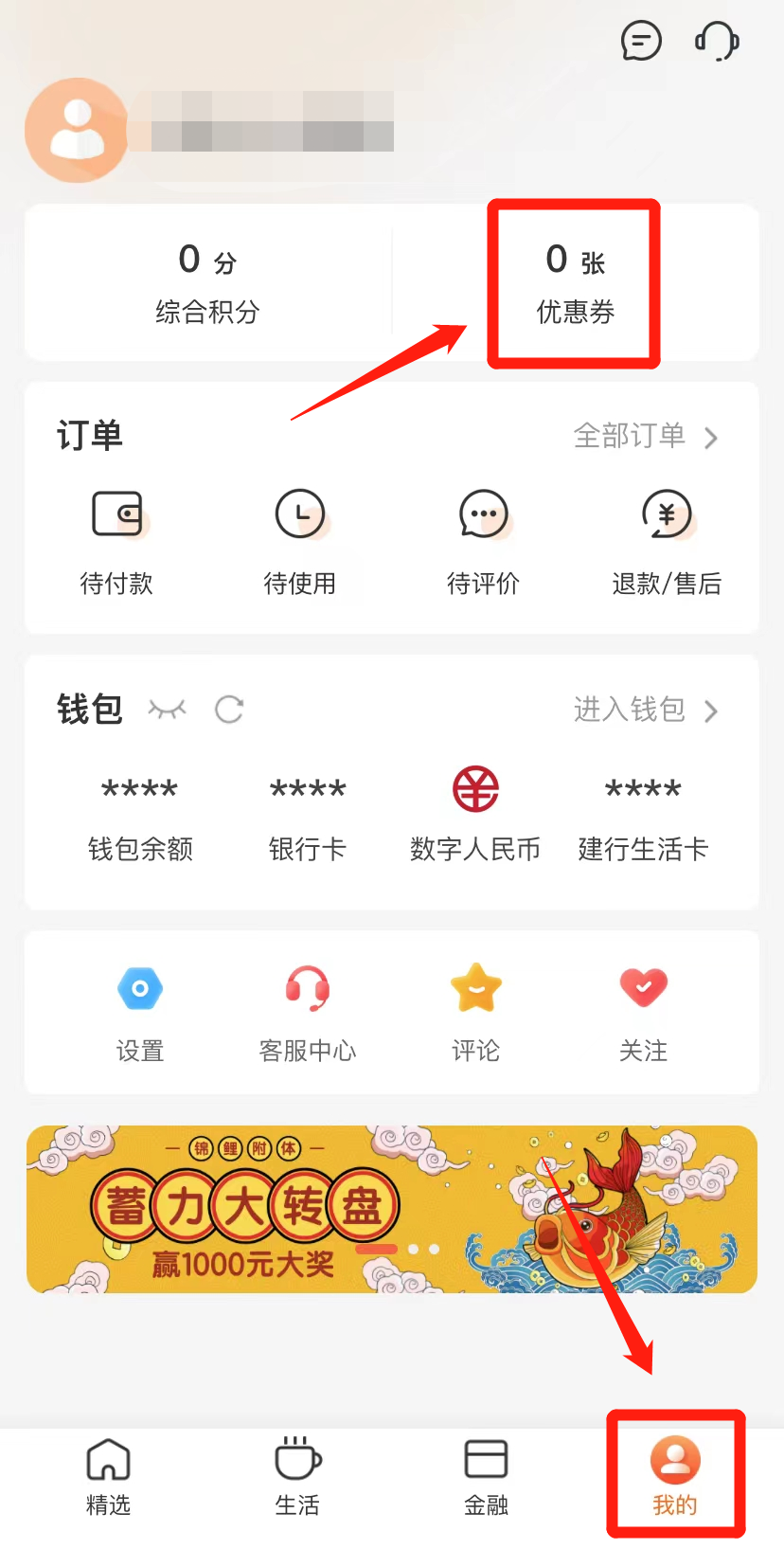
Task: Refresh the wallet balance
Action: (x=229, y=709)
